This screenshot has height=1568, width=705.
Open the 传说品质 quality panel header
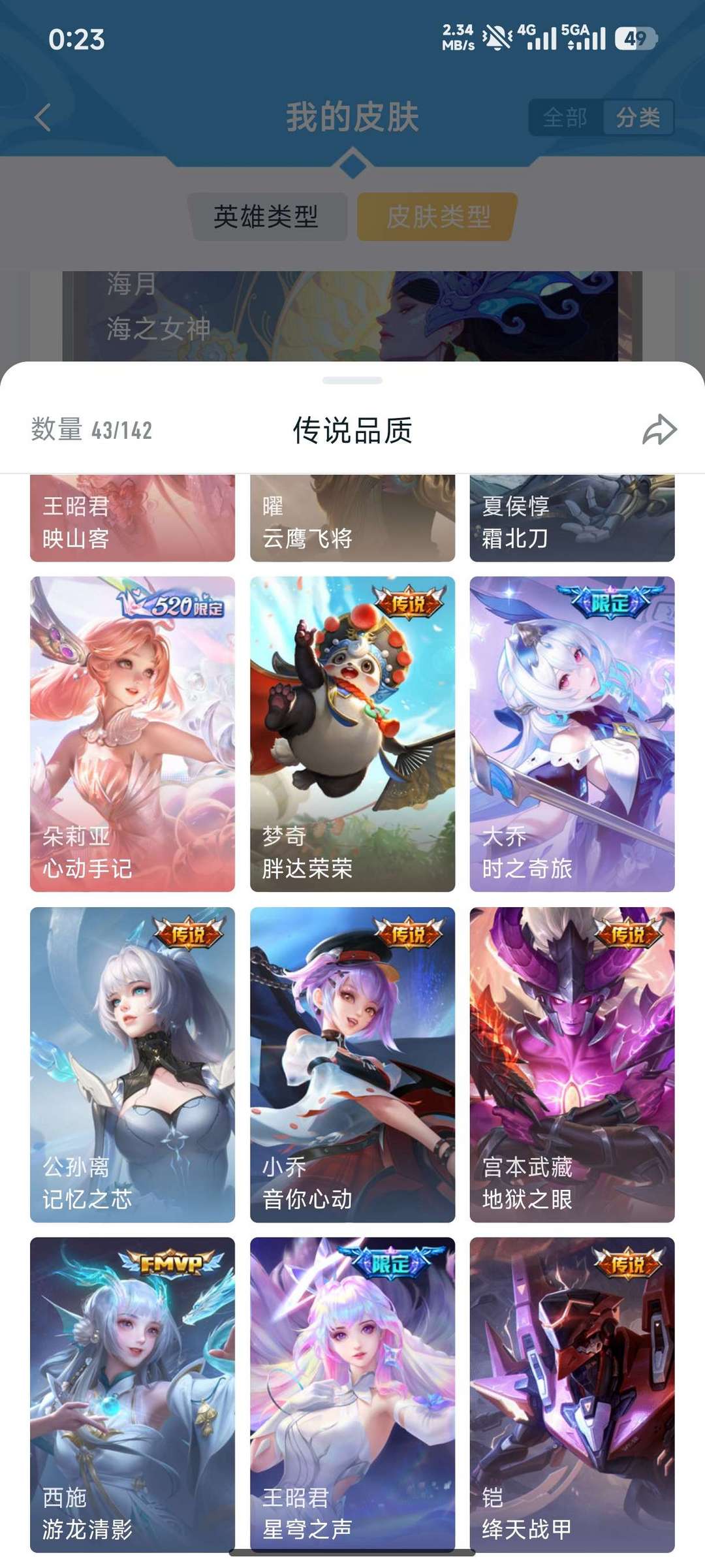coord(352,430)
